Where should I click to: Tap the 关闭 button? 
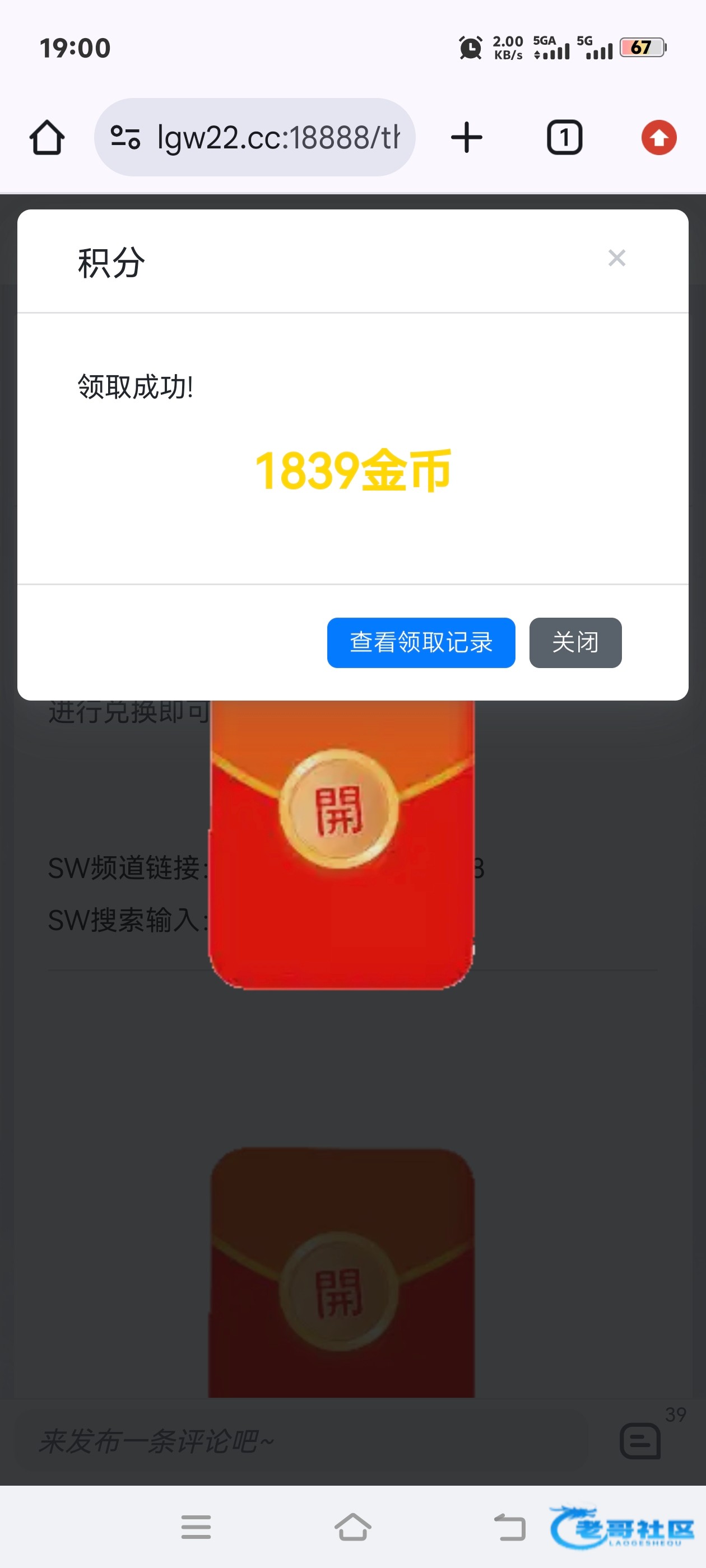pyautogui.click(x=574, y=643)
